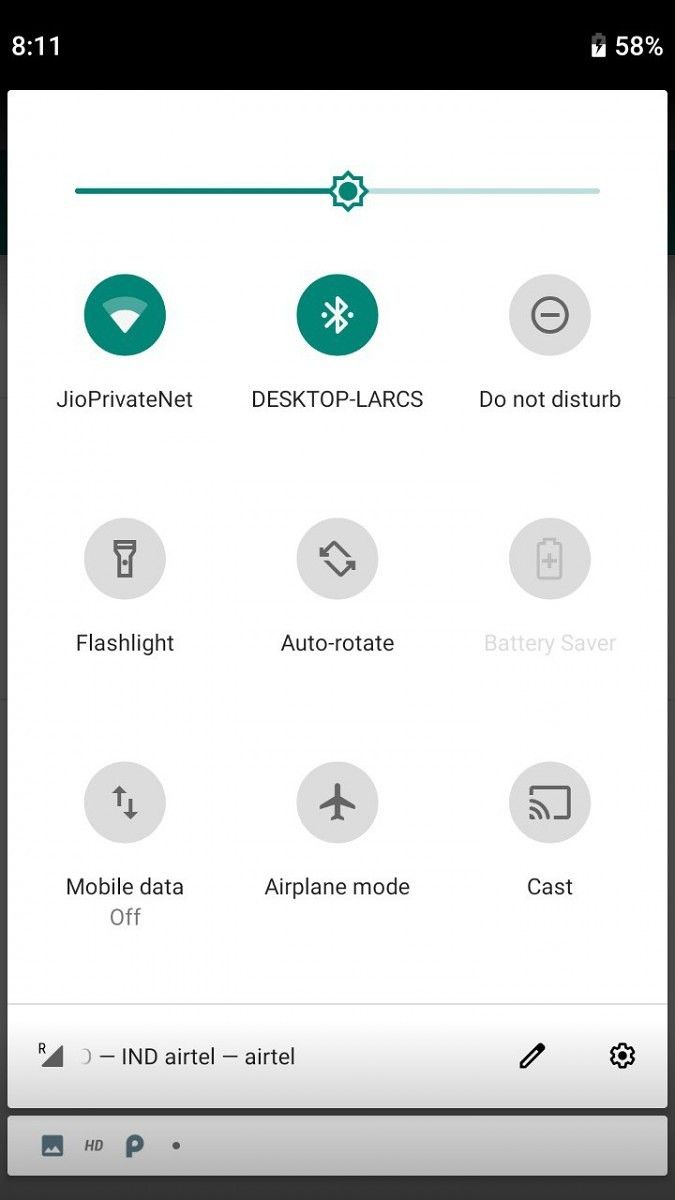The width and height of the screenshot is (675, 1200).
Task: Enable Airplane mode
Action: [x=337, y=803]
